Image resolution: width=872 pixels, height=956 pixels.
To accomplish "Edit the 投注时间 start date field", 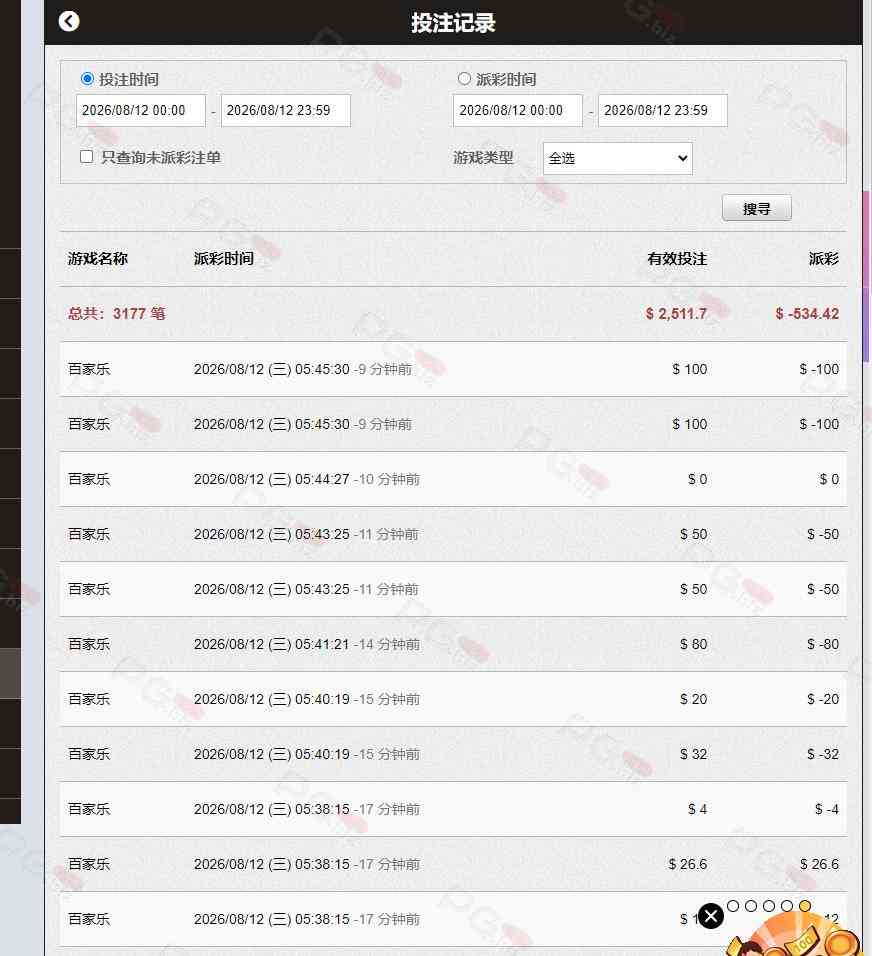I will [141, 110].
